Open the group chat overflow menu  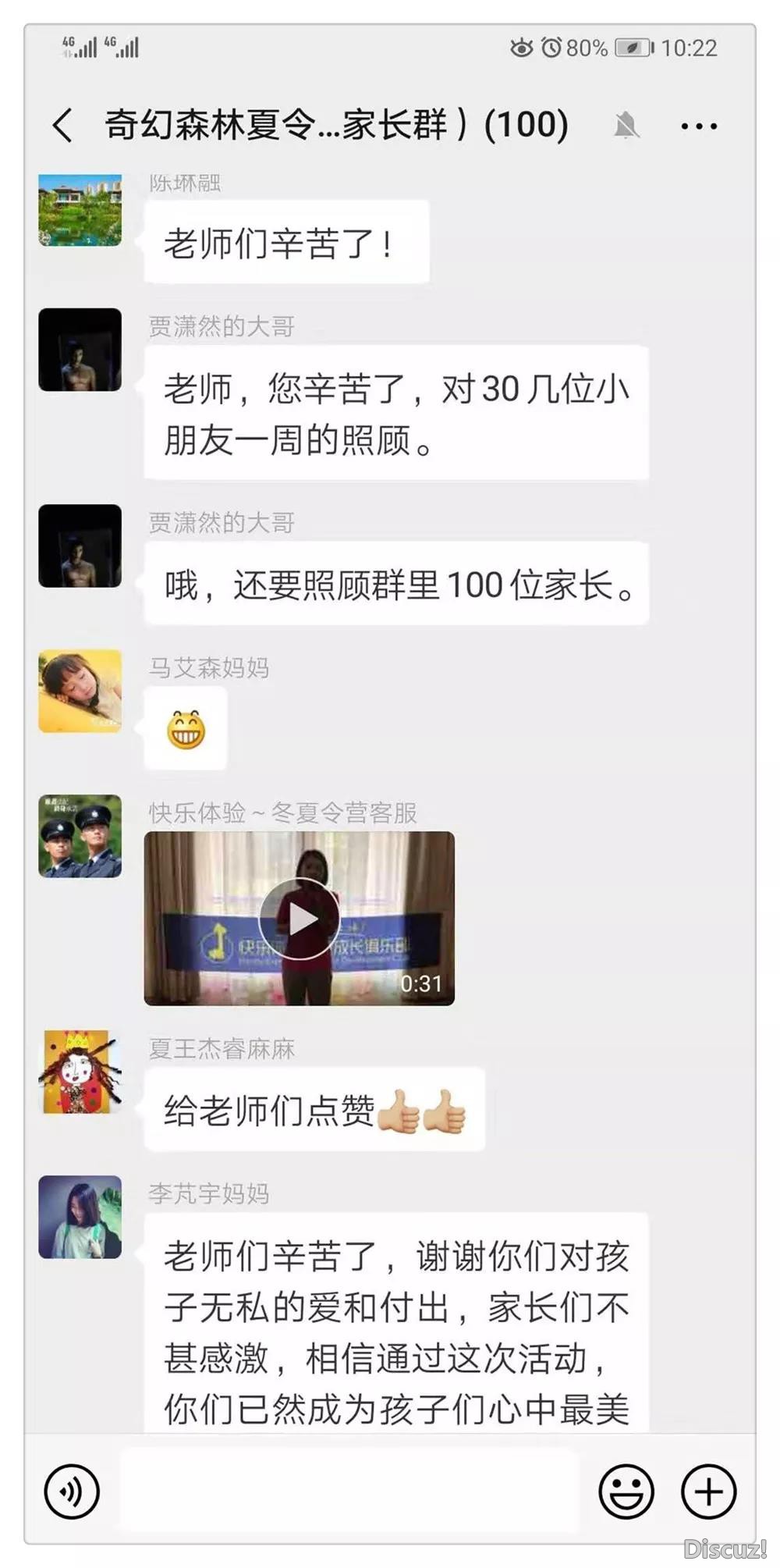tap(698, 126)
